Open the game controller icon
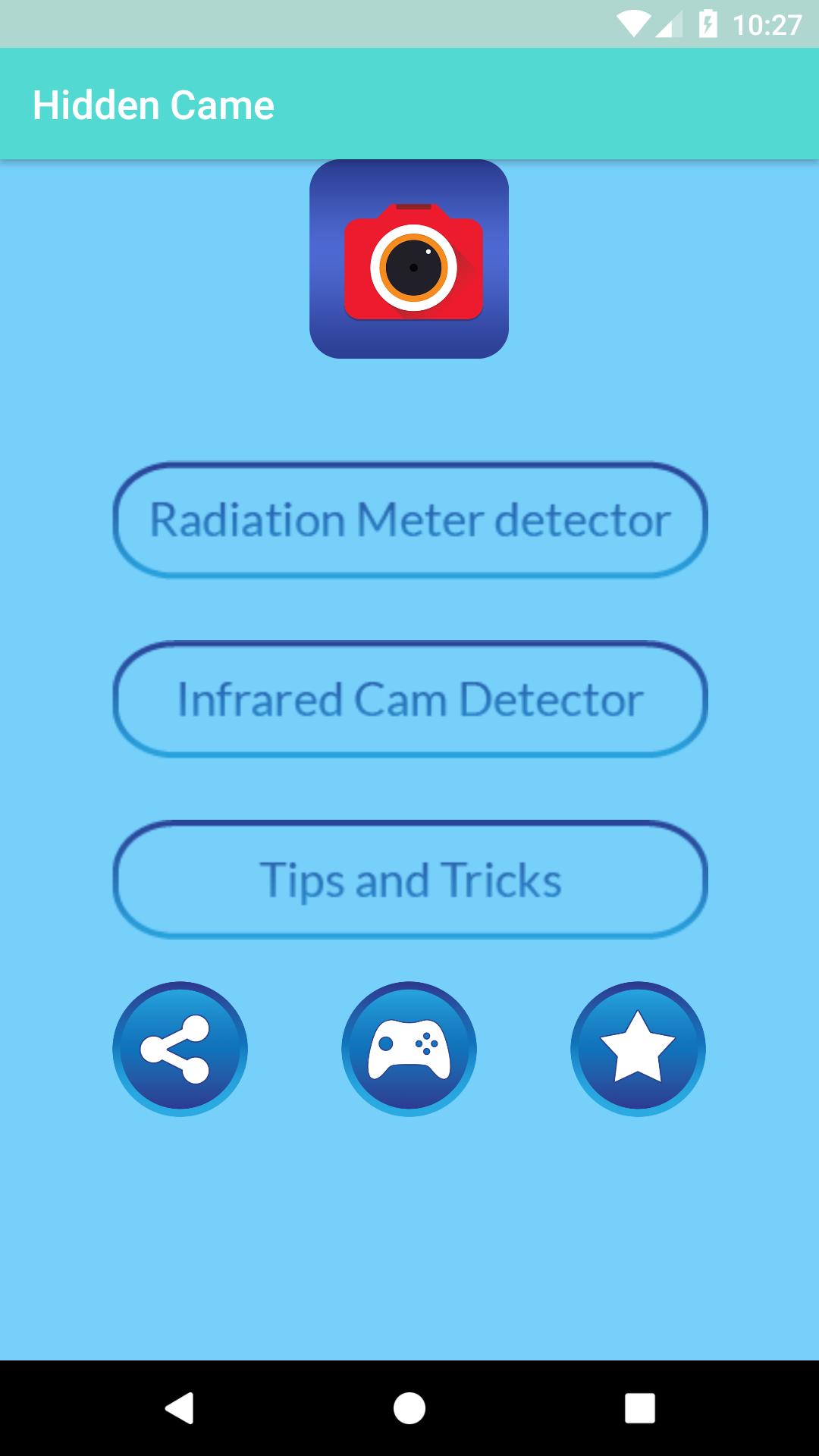Screen dimensions: 819x1456 (x=409, y=1049)
